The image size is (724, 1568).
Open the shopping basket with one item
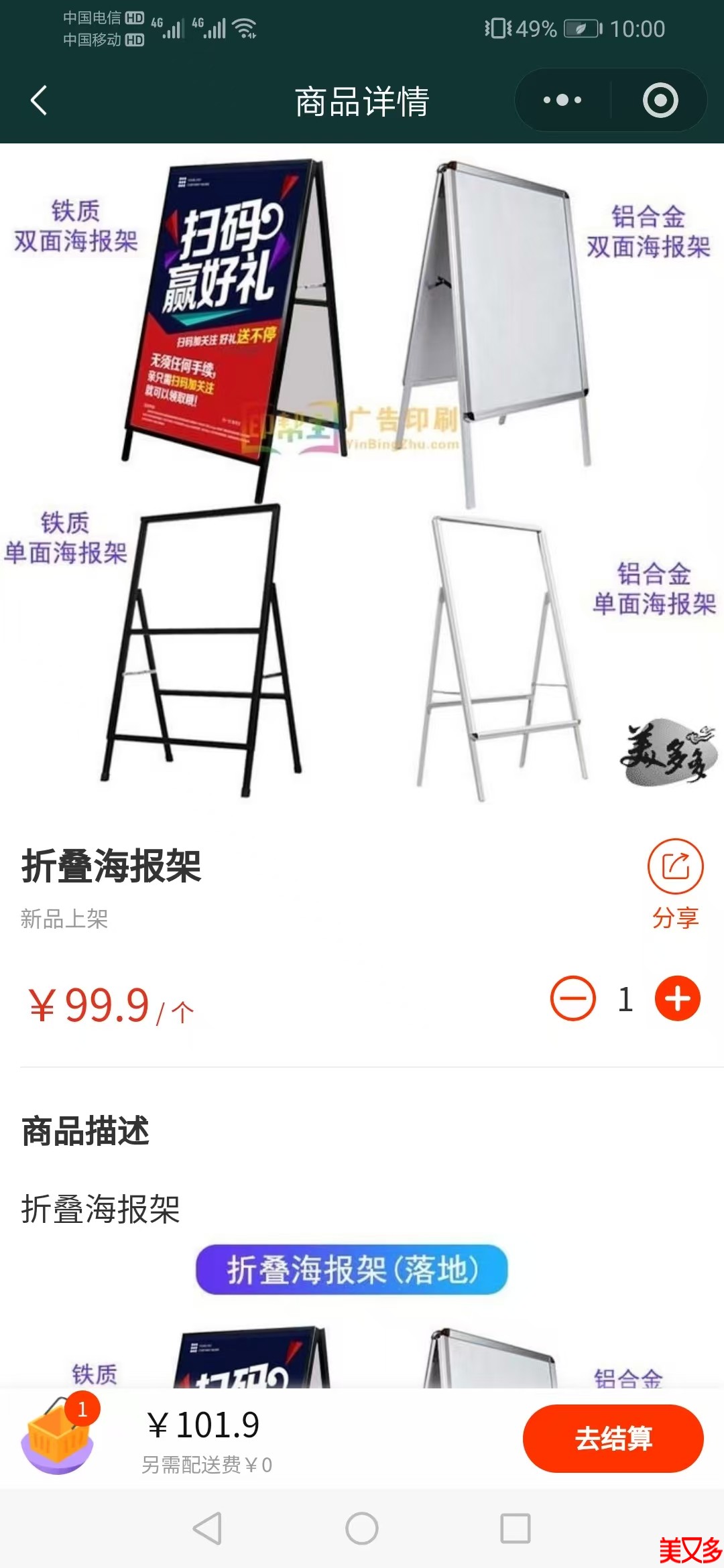[x=59, y=1435]
